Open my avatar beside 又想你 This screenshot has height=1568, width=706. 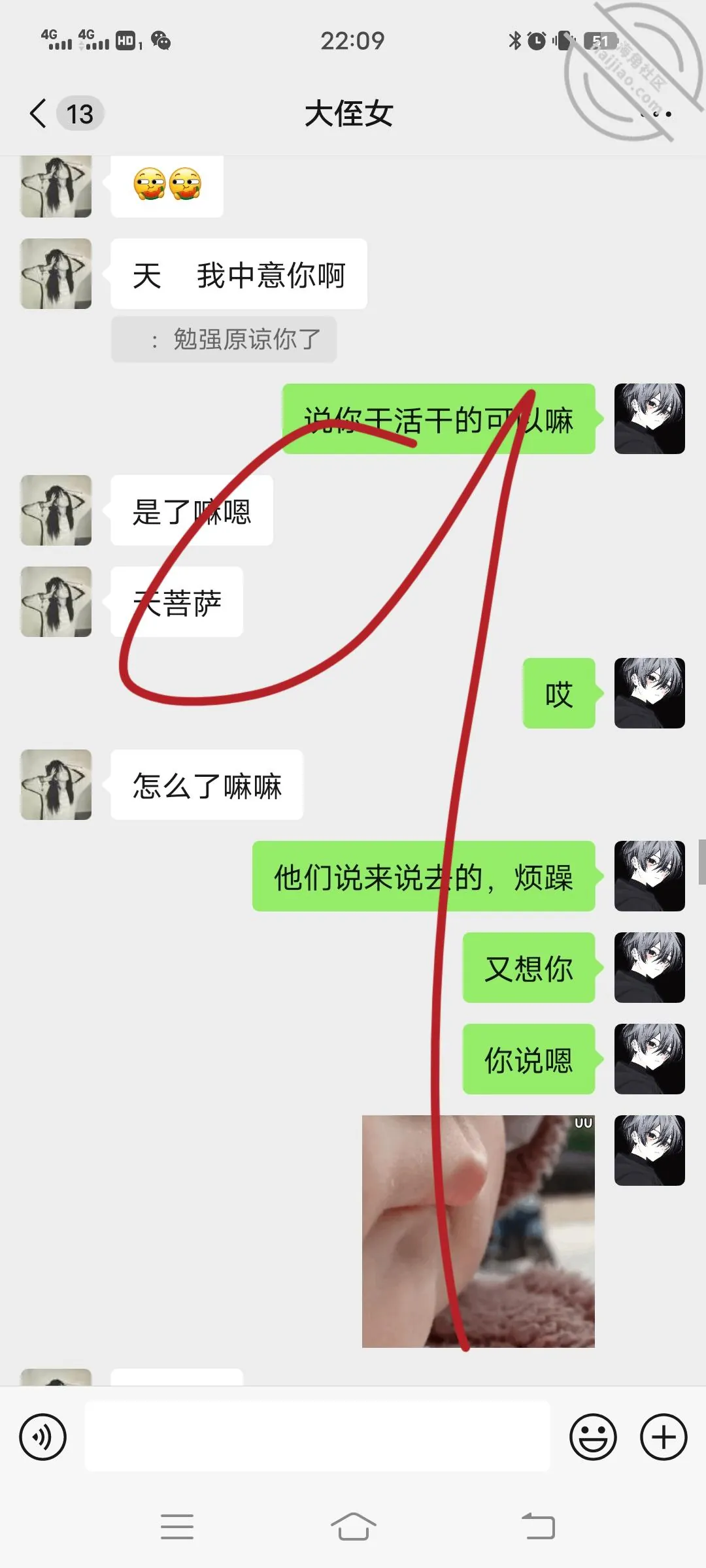(650, 968)
